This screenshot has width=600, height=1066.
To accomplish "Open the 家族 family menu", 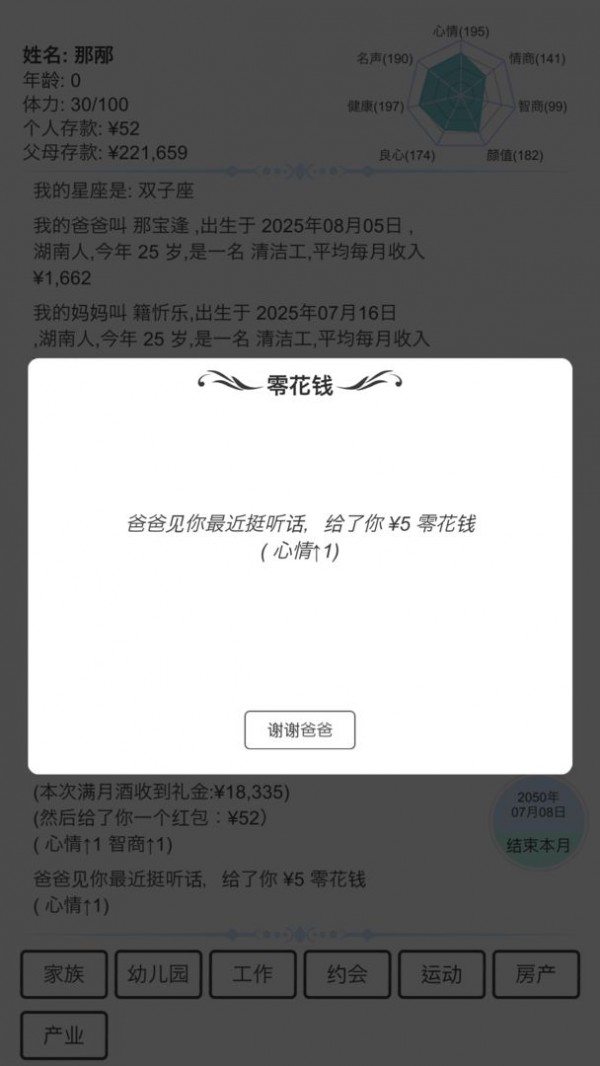I will click(63, 974).
